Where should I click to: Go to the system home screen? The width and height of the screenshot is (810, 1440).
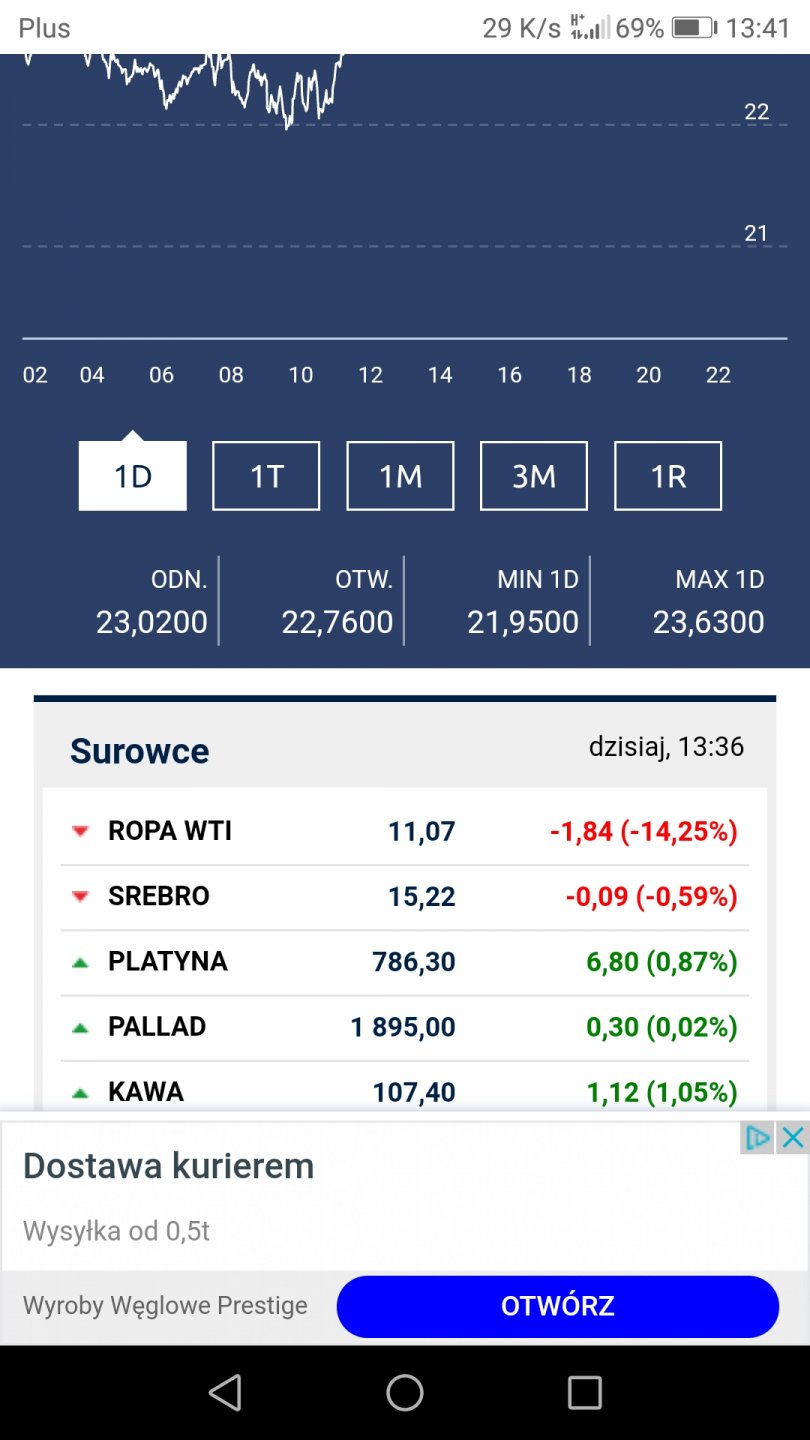[x=405, y=1392]
